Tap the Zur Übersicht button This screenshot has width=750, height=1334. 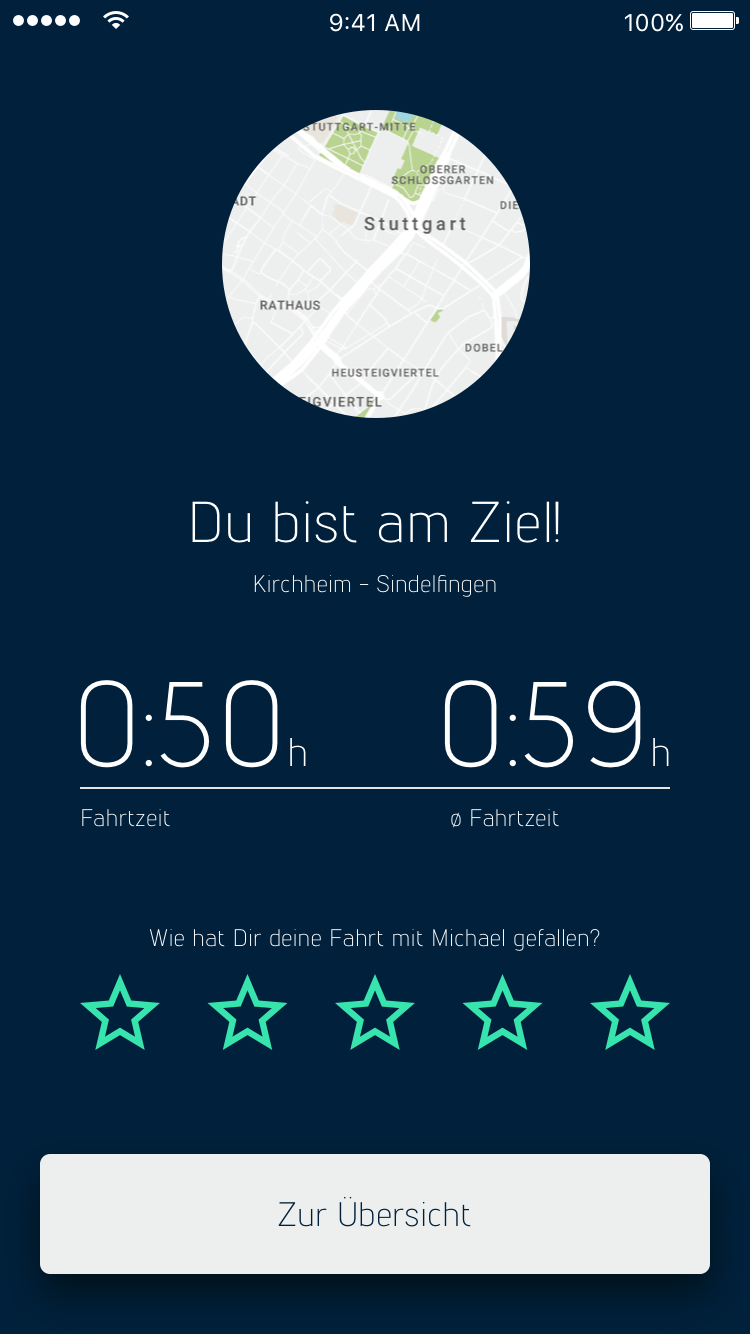pos(375,1214)
